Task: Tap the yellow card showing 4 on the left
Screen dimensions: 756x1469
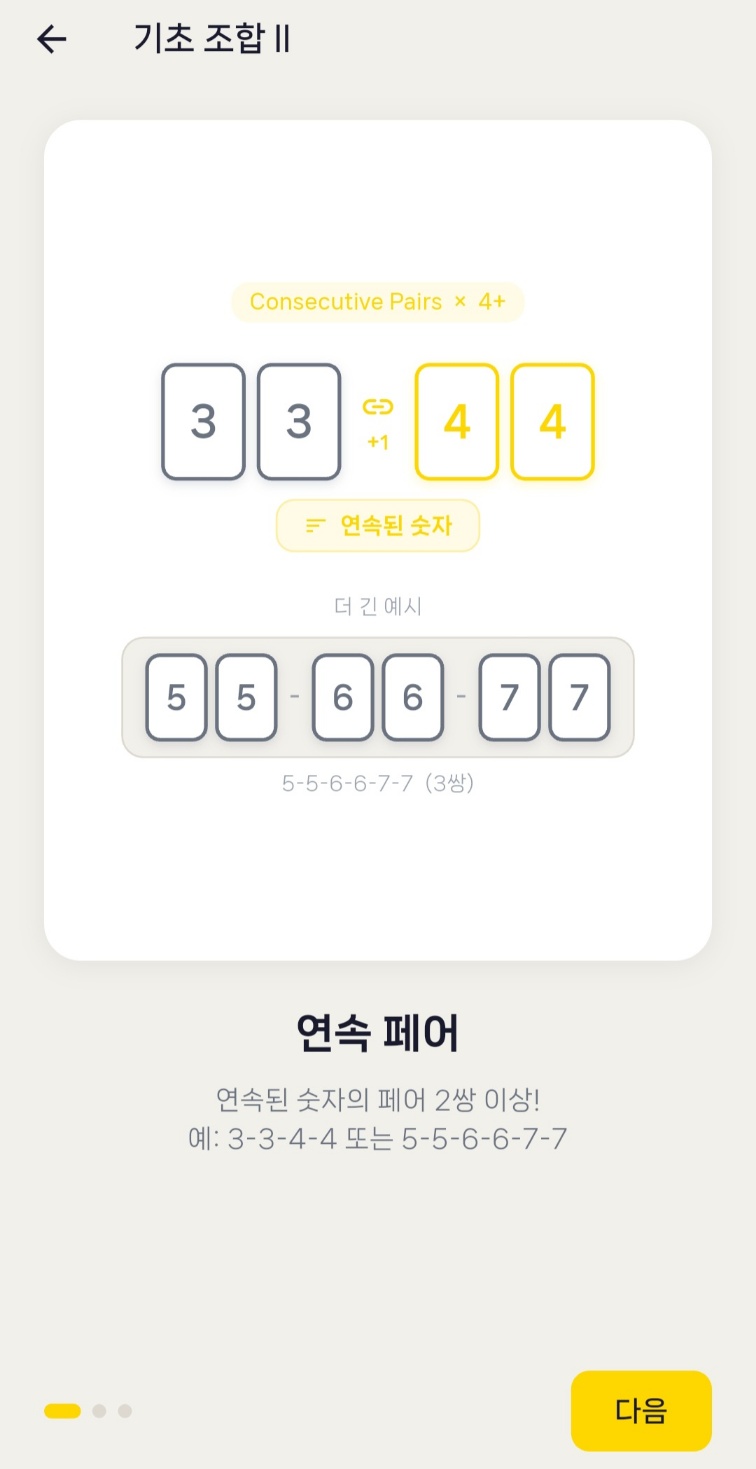Action: (x=456, y=420)
